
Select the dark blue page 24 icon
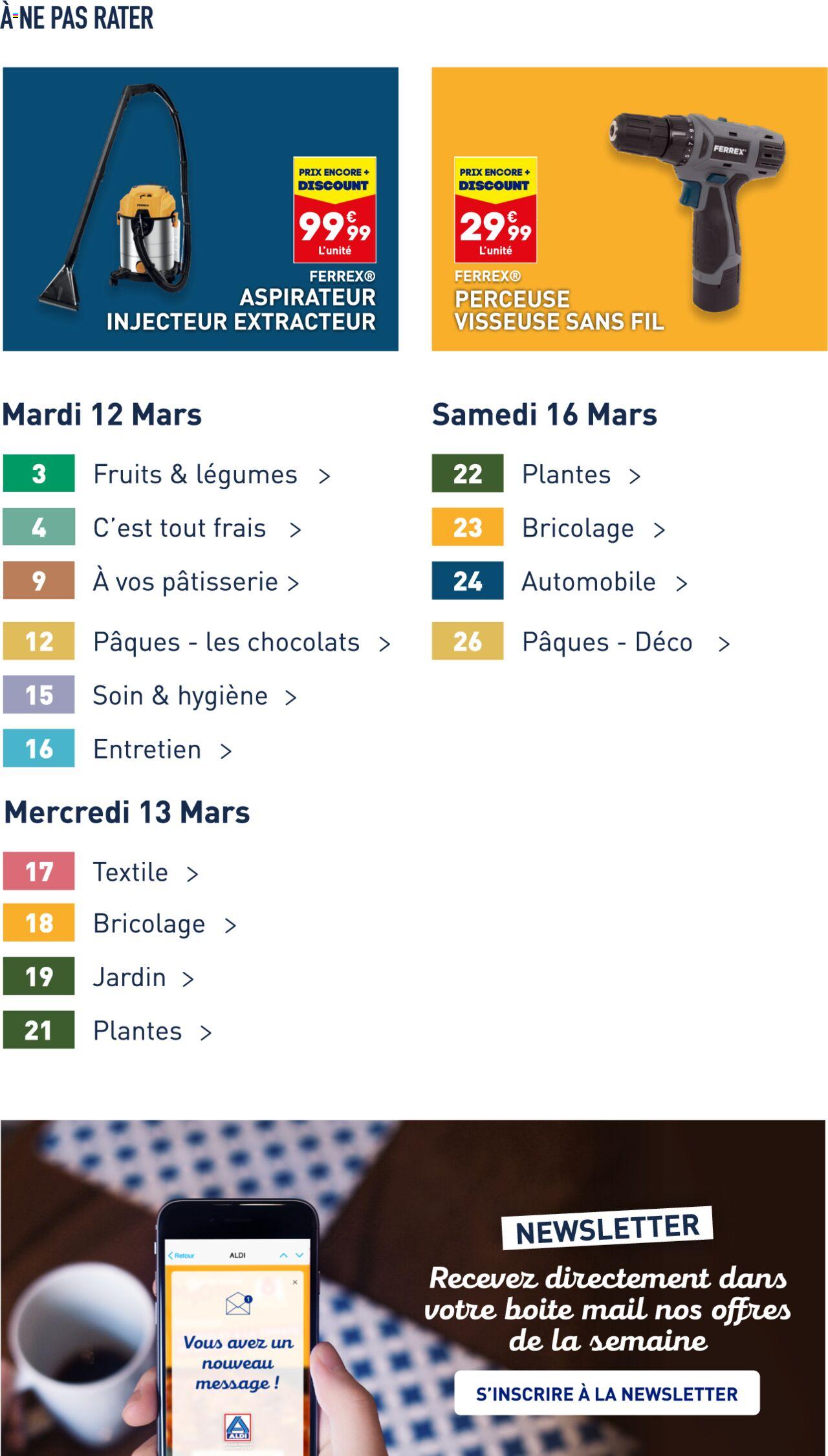467,581
